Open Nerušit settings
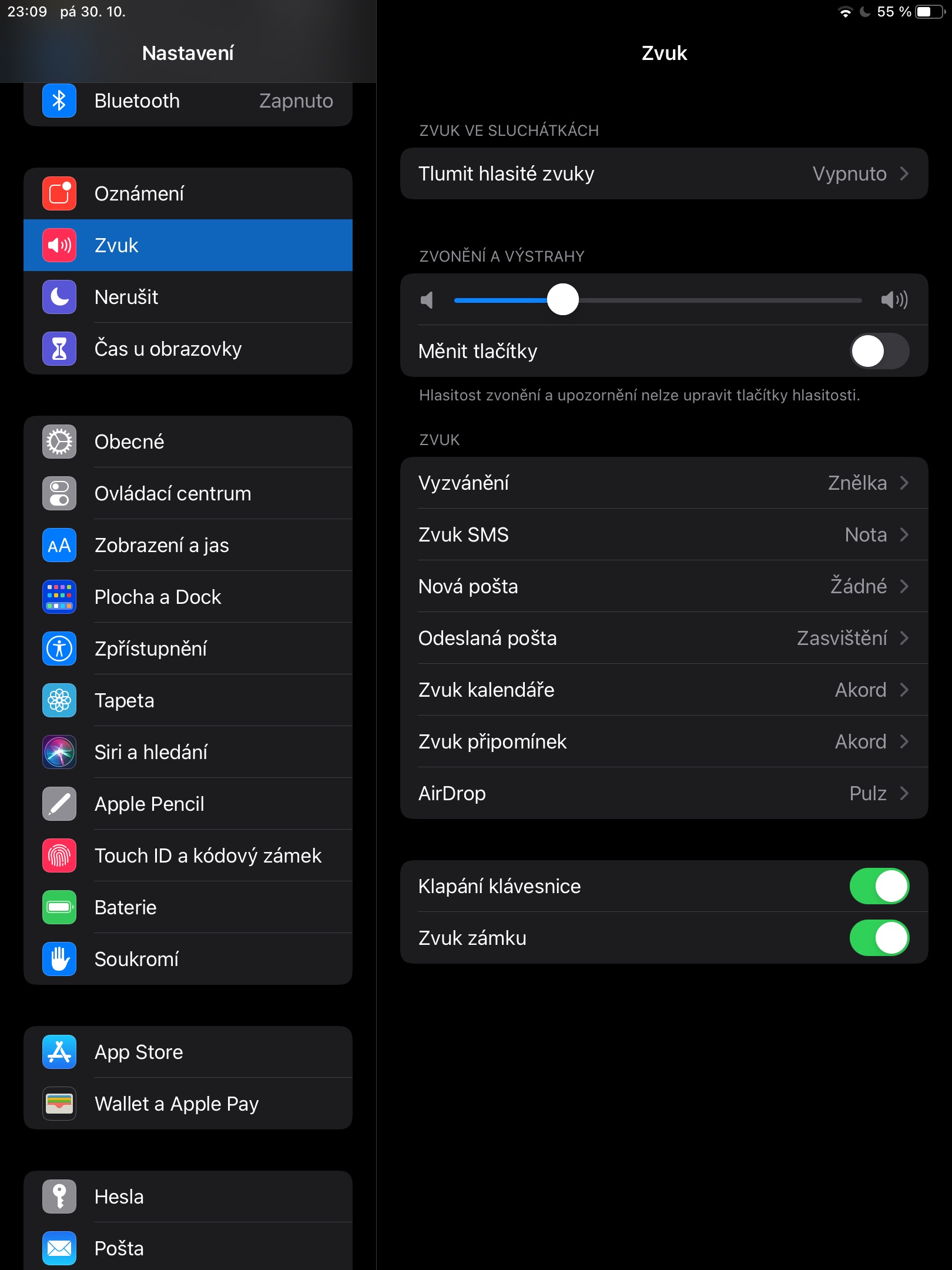952x1270 pixels. coord(188,298)
